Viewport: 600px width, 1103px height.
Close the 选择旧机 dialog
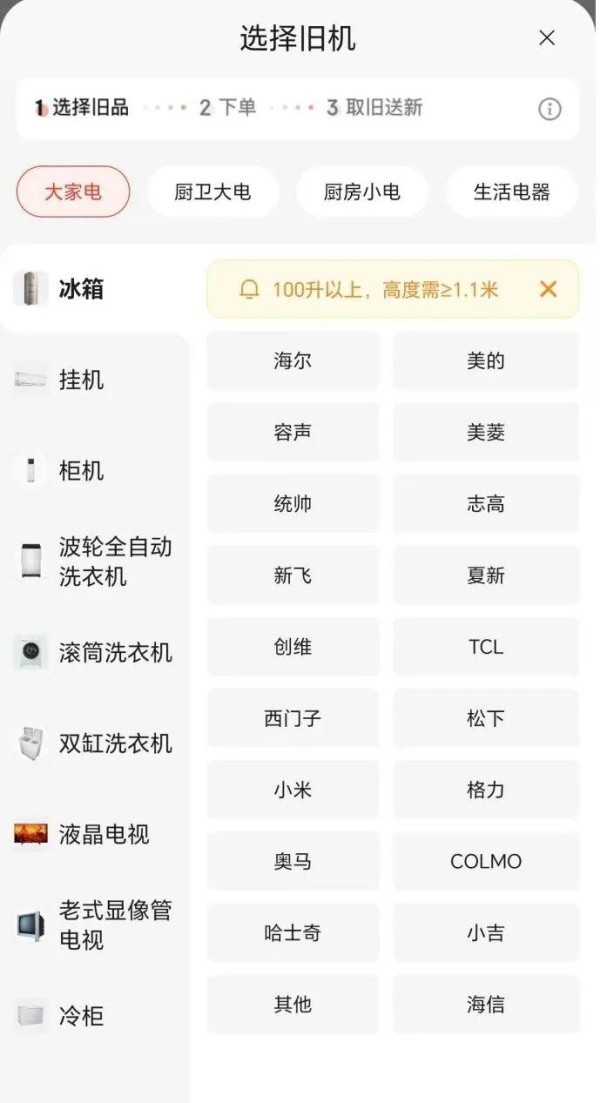pos(547,38)
